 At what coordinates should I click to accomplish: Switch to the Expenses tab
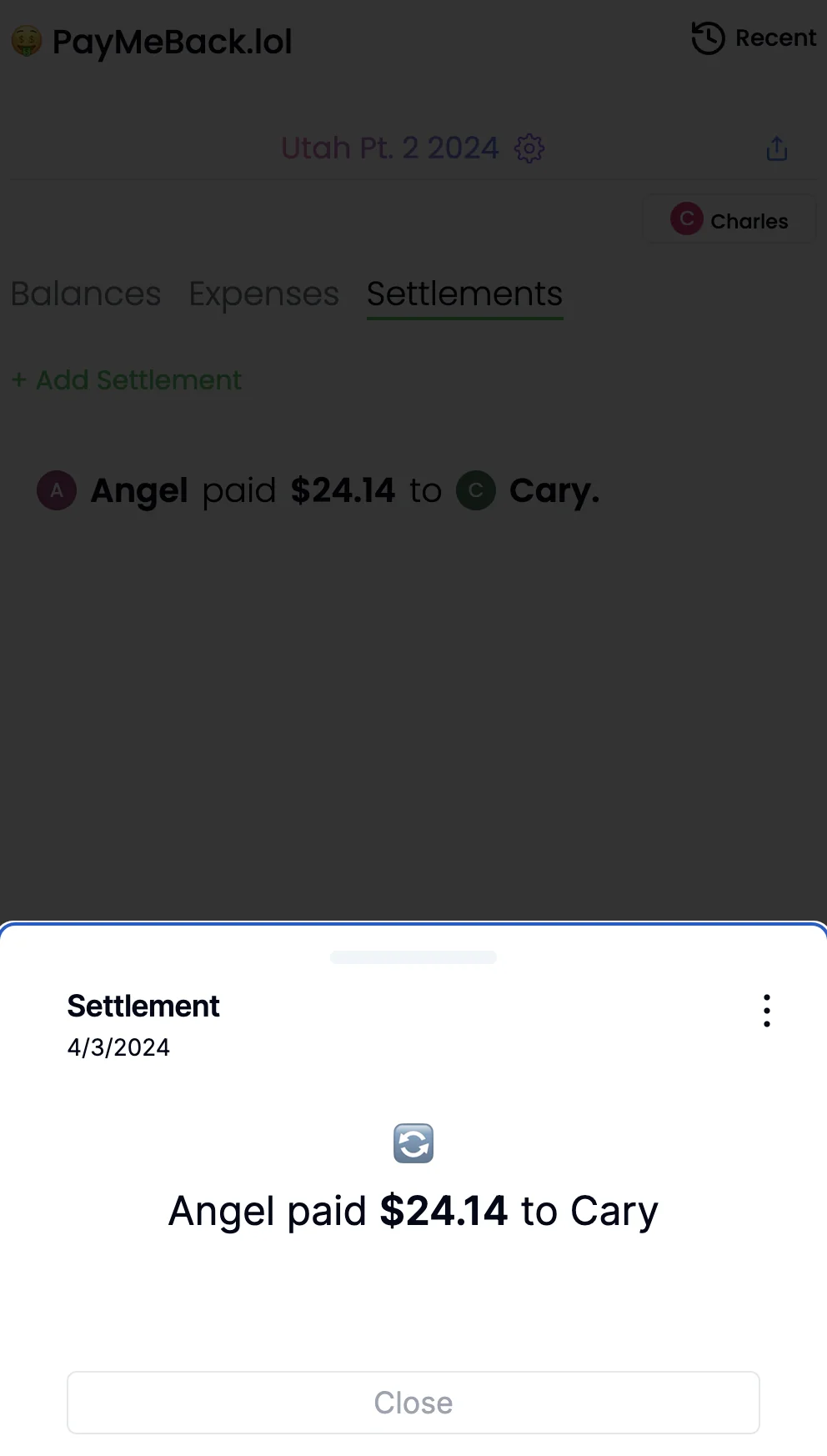point(263,294)
